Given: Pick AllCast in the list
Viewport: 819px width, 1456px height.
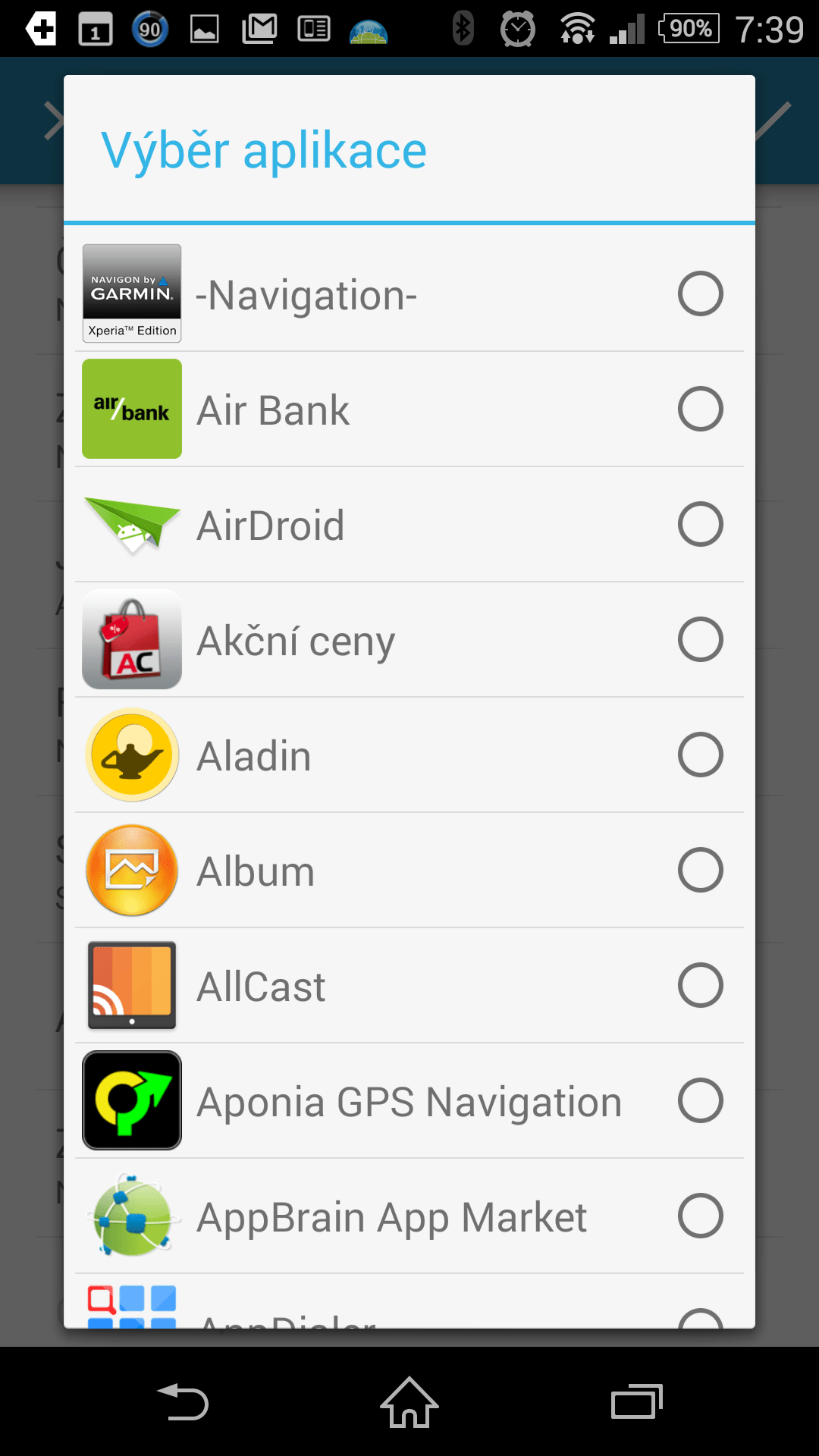Looking at the screenshot, I should [409, 985].
